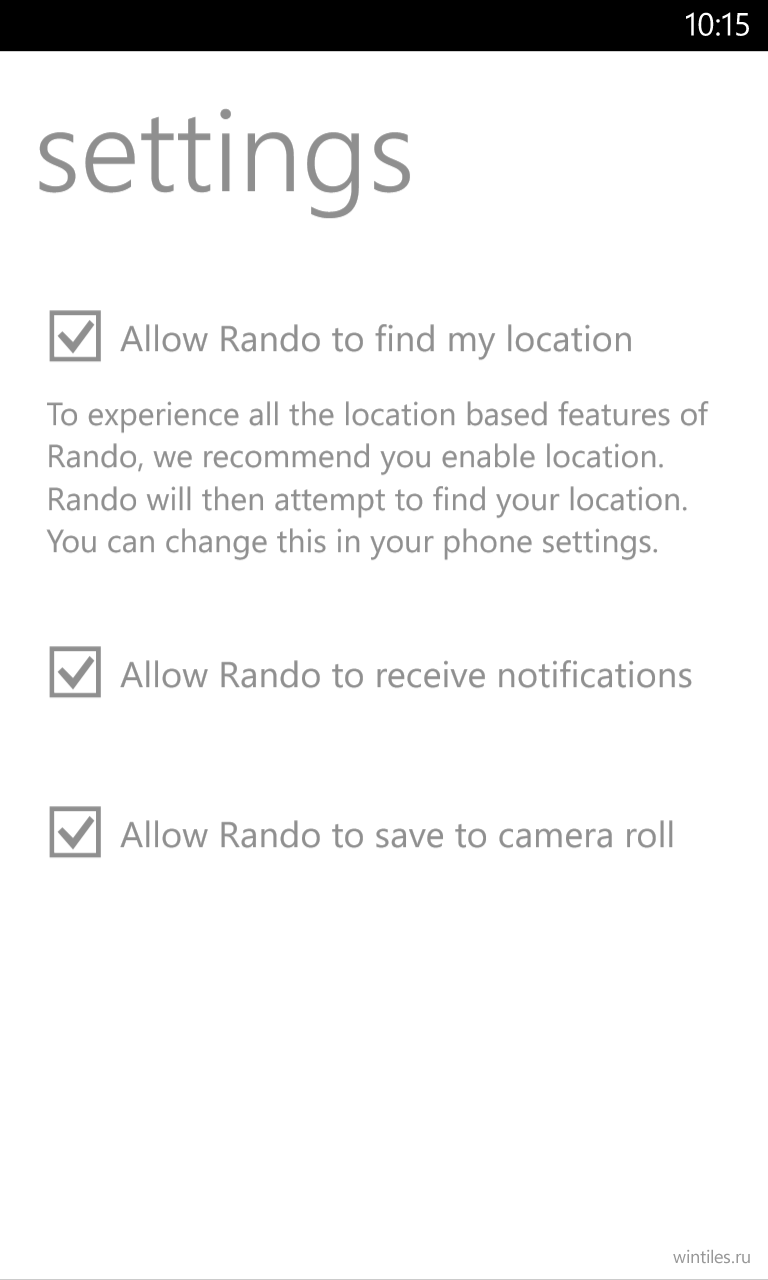Toggle Allow Rando to save to camera roll
Image resolution: width=768 pixels, height=1280 pixels.
[x=75, y=832]
